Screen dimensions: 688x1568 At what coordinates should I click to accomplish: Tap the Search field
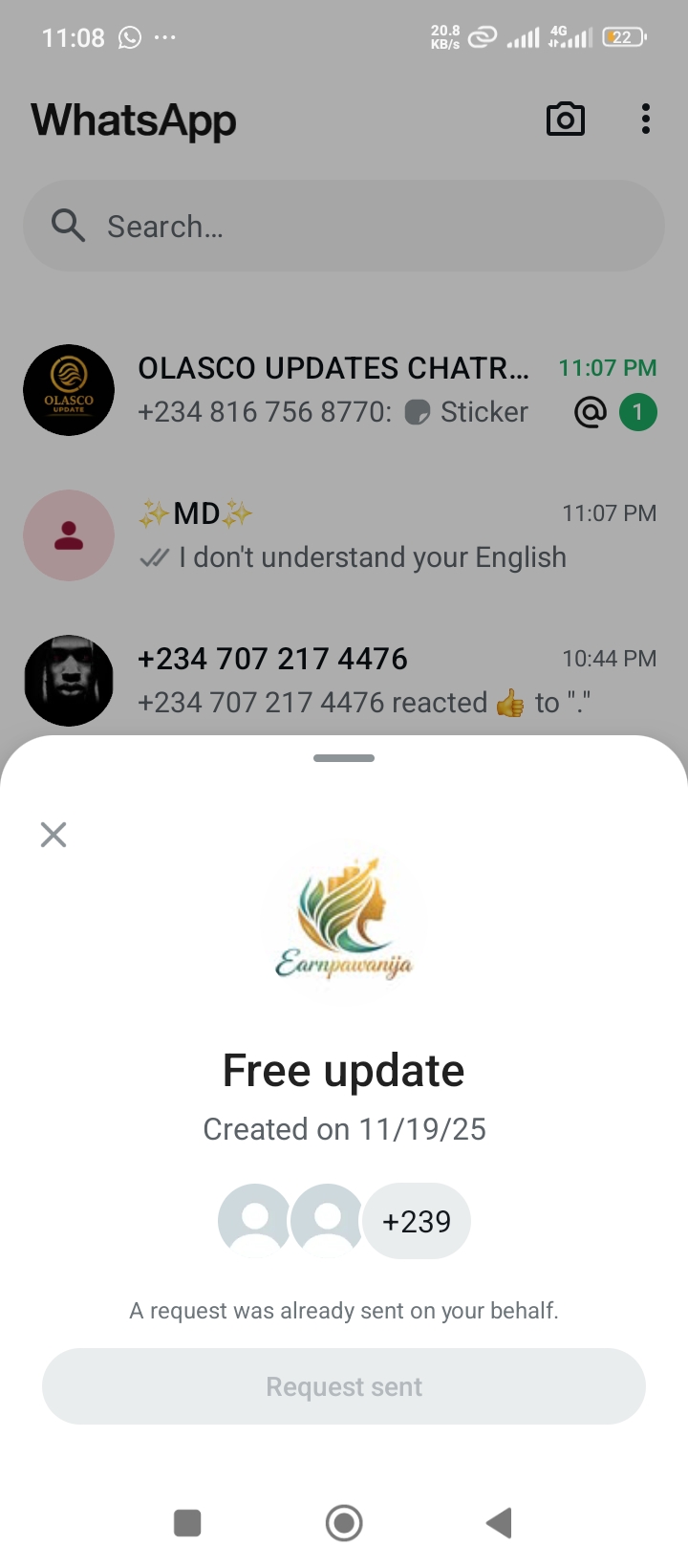[344, 227]
